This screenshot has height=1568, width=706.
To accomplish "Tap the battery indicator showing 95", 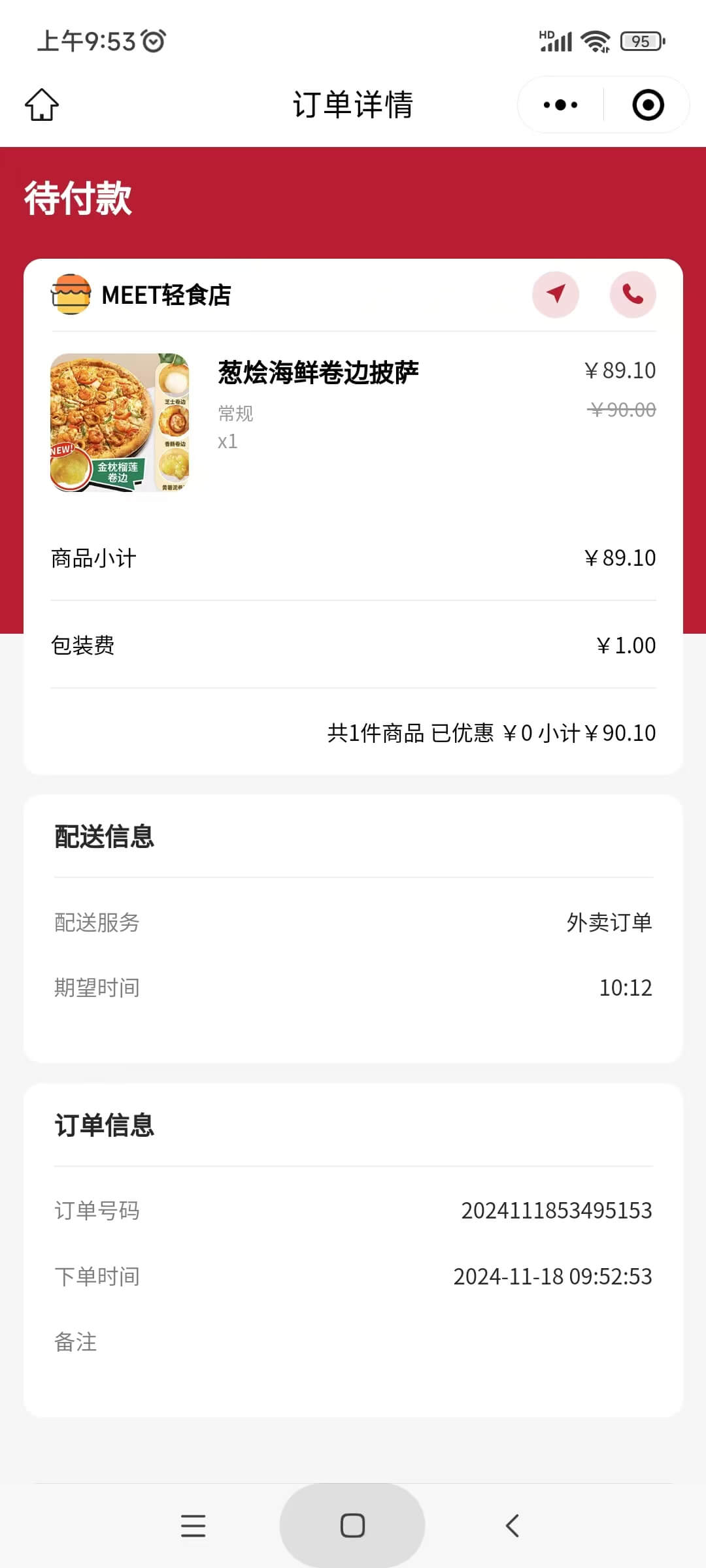I will 639,41.
